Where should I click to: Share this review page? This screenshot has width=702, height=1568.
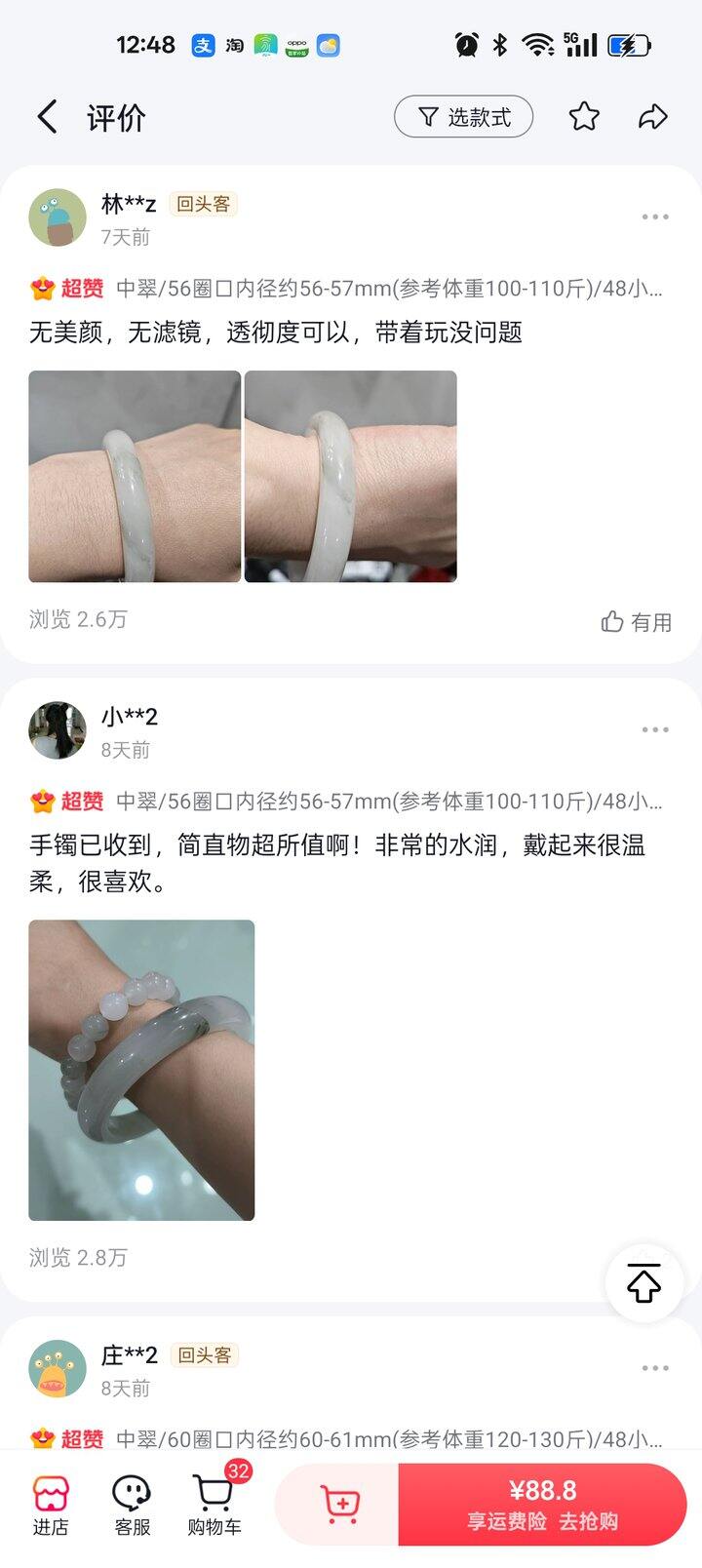(x=652, y=117)
